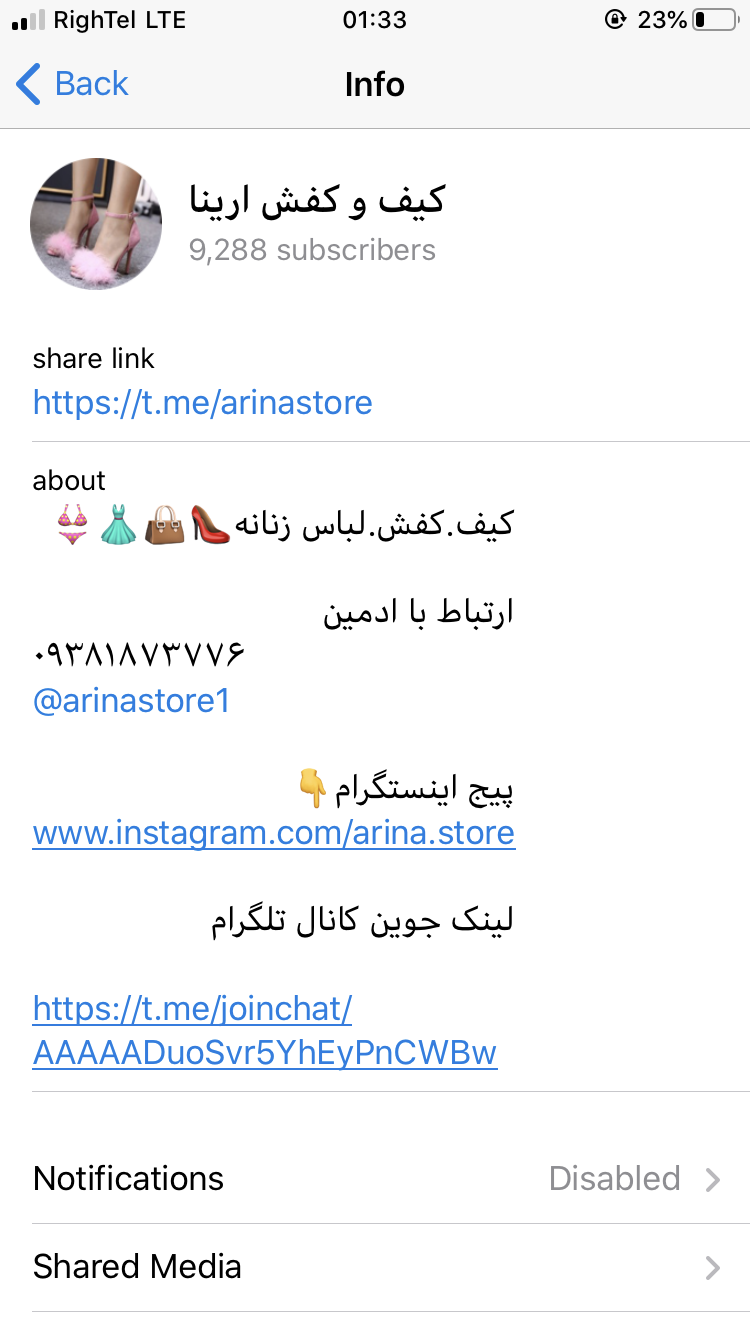Visit the instagram.com/arina.store link

click(274, 833)
